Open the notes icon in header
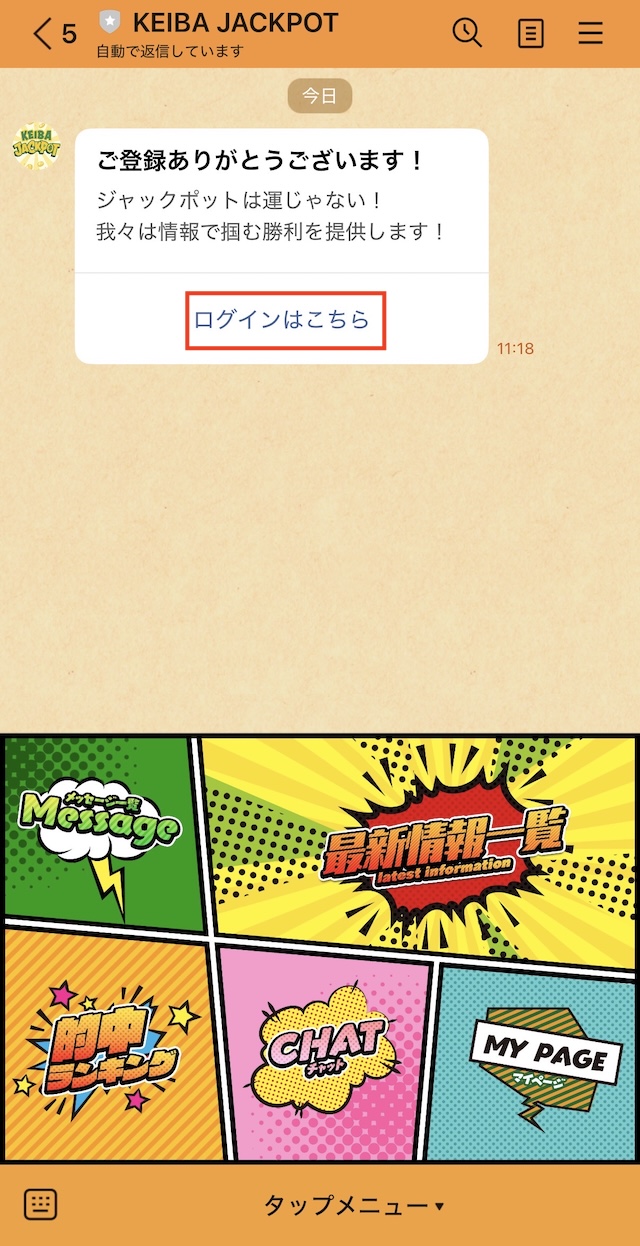640x1246 pixels. (530, 34)
